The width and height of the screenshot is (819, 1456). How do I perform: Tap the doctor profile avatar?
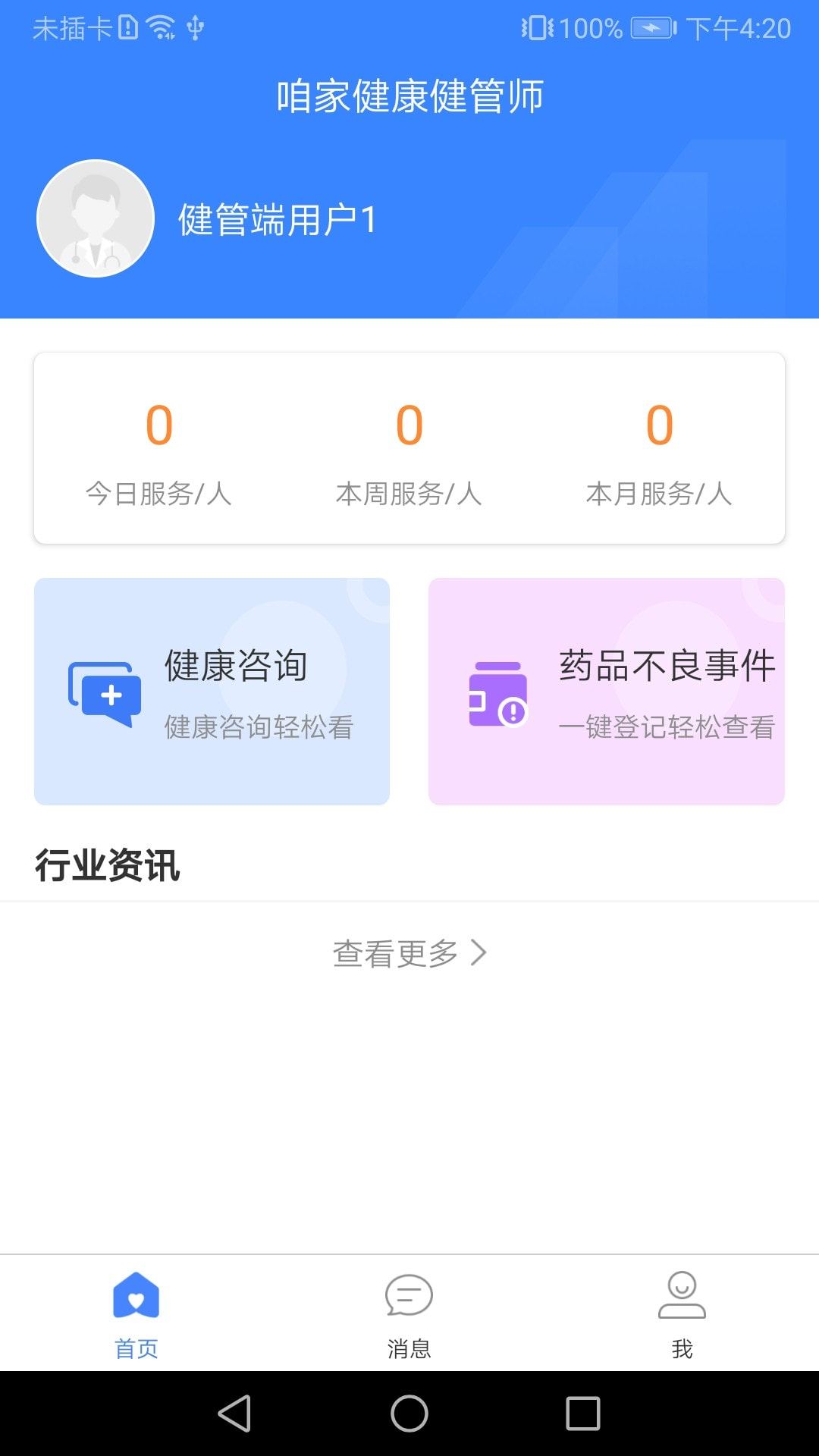click(96, 218)
